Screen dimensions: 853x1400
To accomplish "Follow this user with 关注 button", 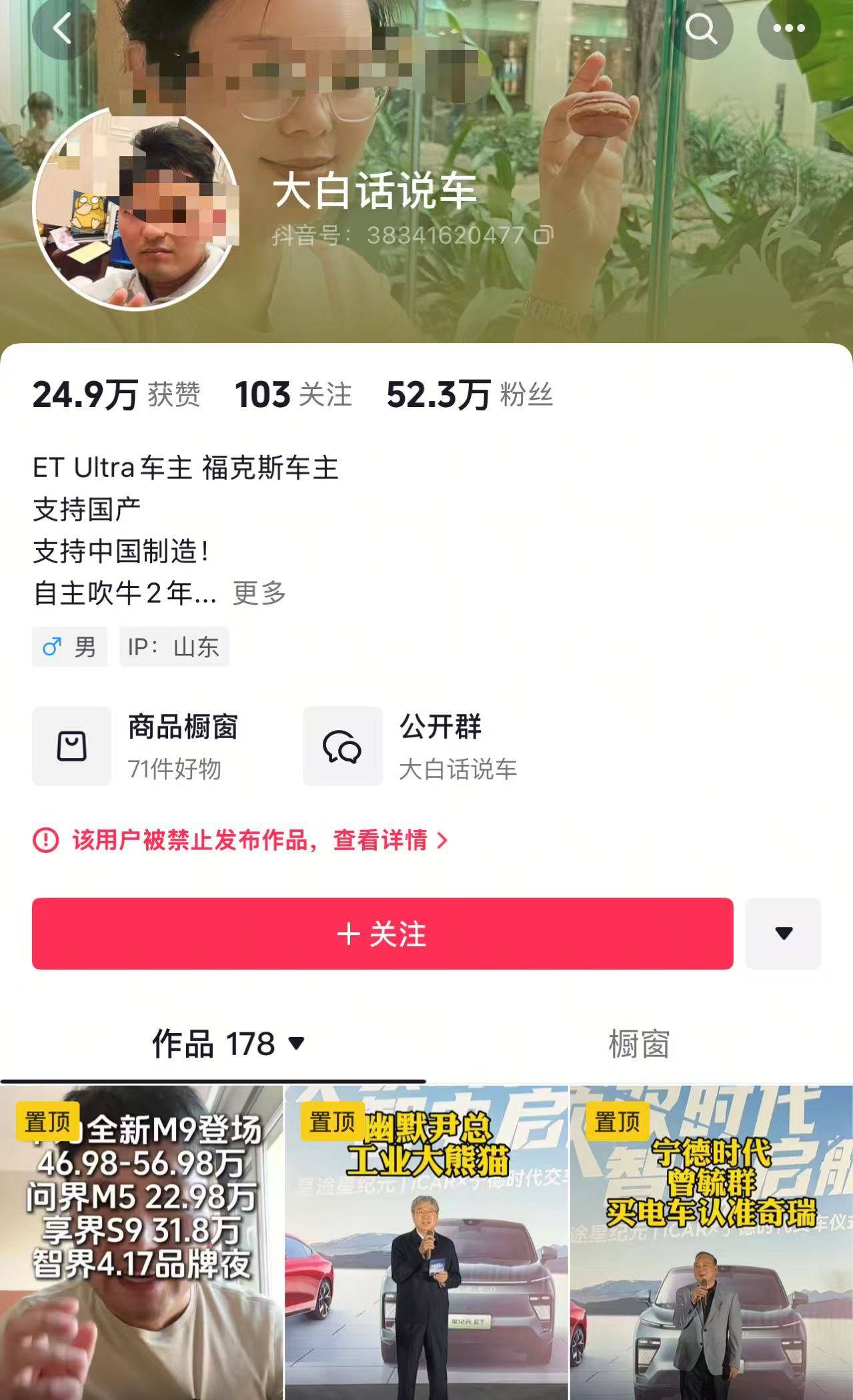I will tap(382, 933).
